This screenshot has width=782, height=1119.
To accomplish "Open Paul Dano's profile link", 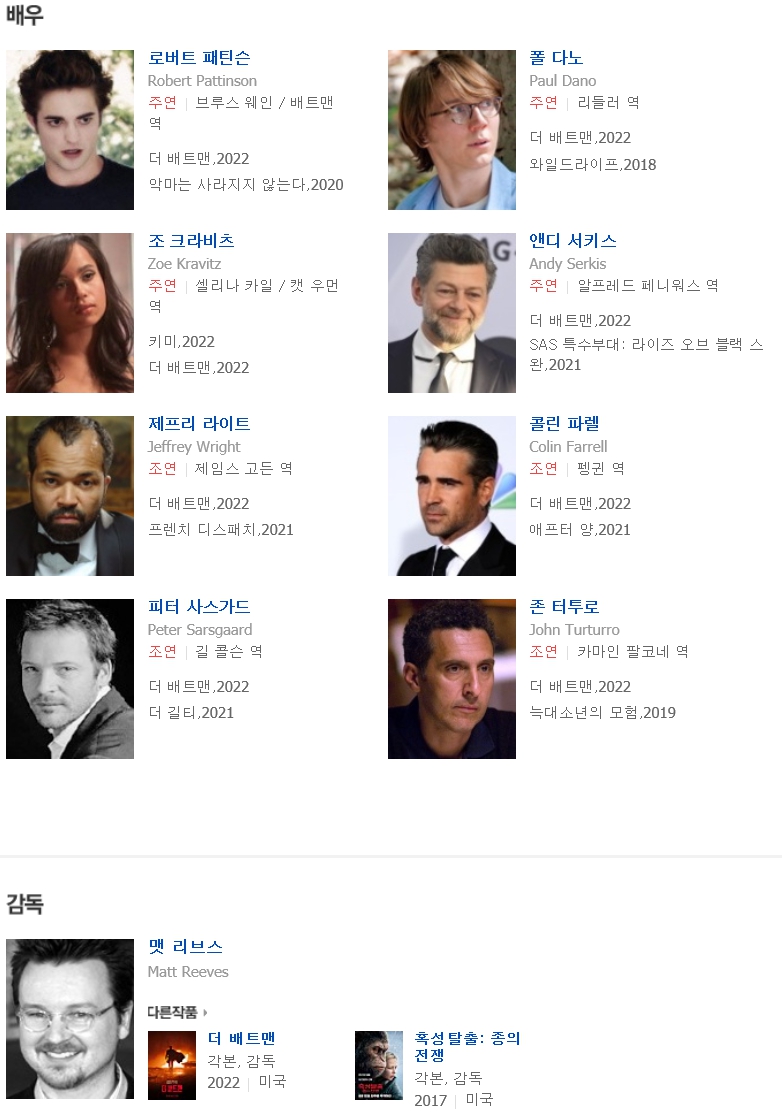I will [x=556, y=58].
